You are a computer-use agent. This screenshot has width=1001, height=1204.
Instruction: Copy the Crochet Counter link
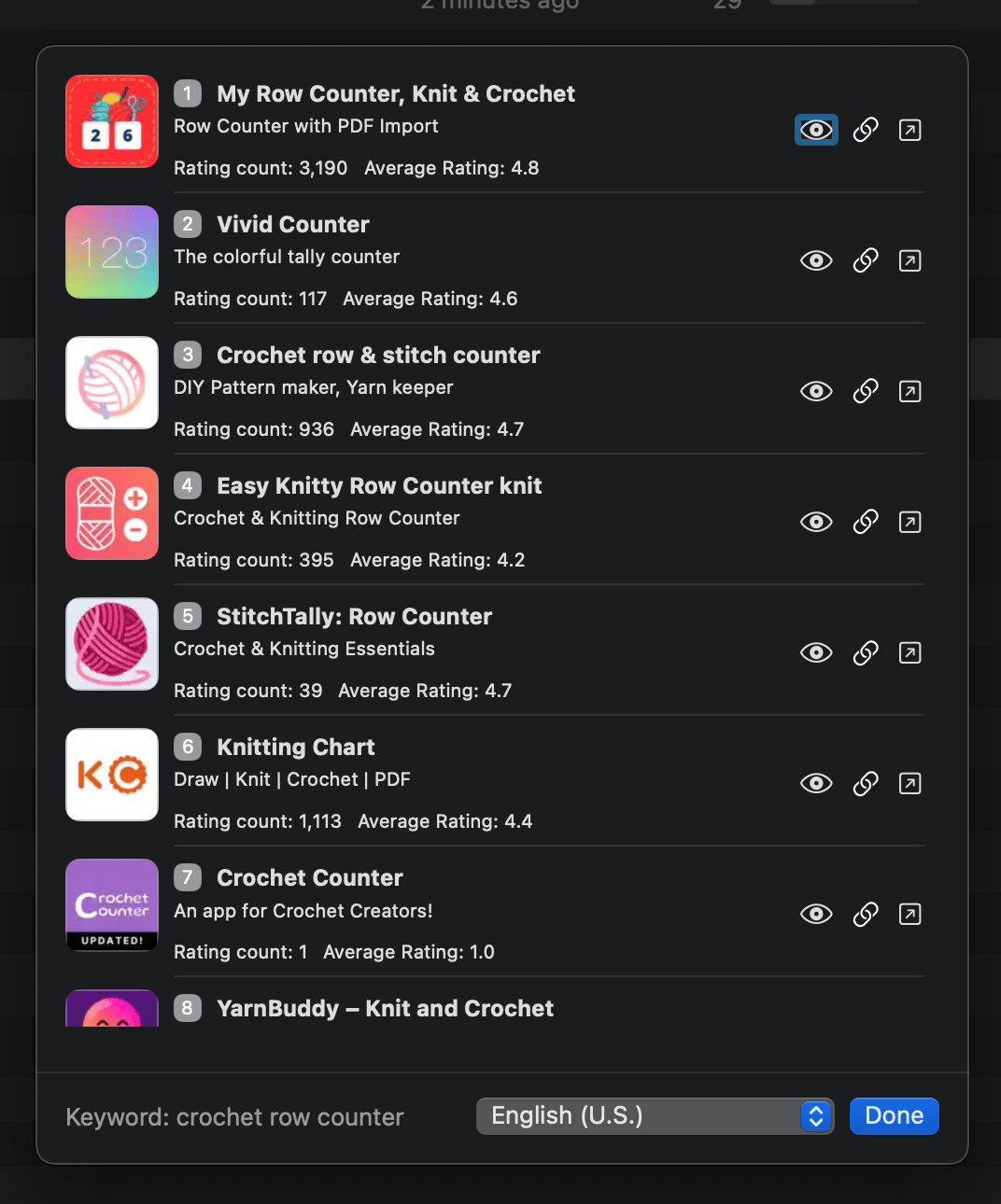[866, 914]
